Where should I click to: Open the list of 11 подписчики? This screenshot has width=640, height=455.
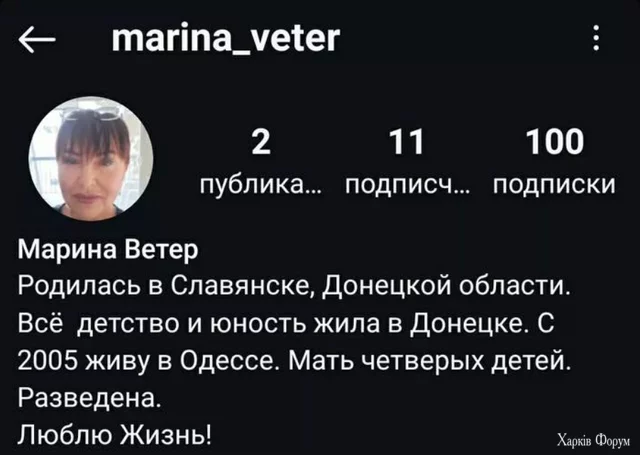[406, 160]
